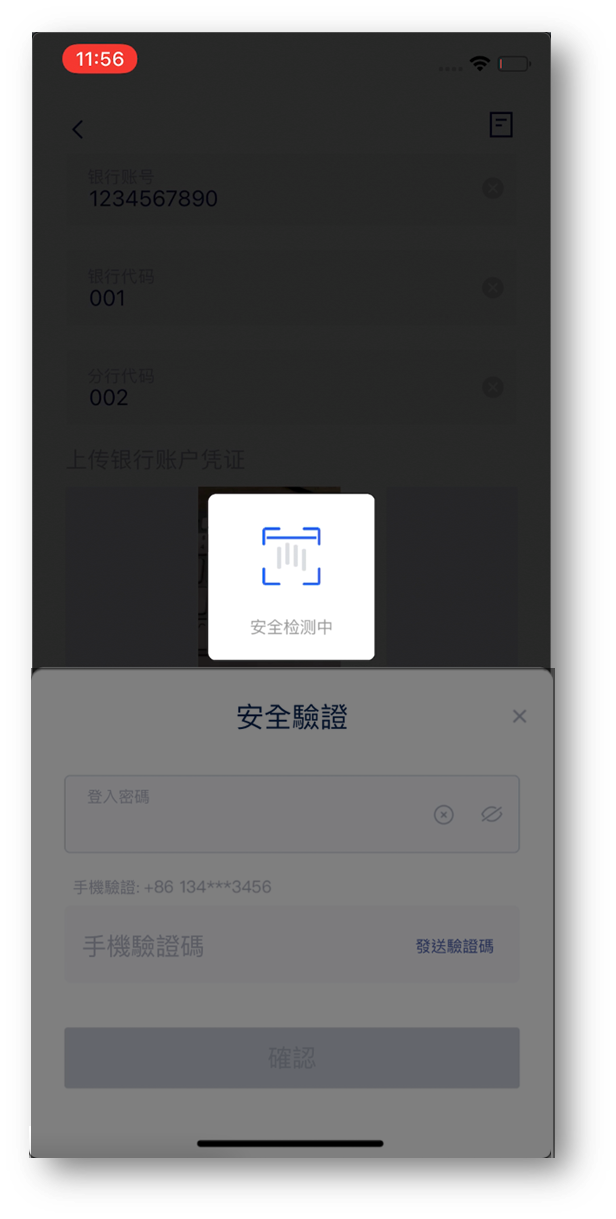
Task: Tap the 手機驗證碼 input field
Action: coord(230,946)
